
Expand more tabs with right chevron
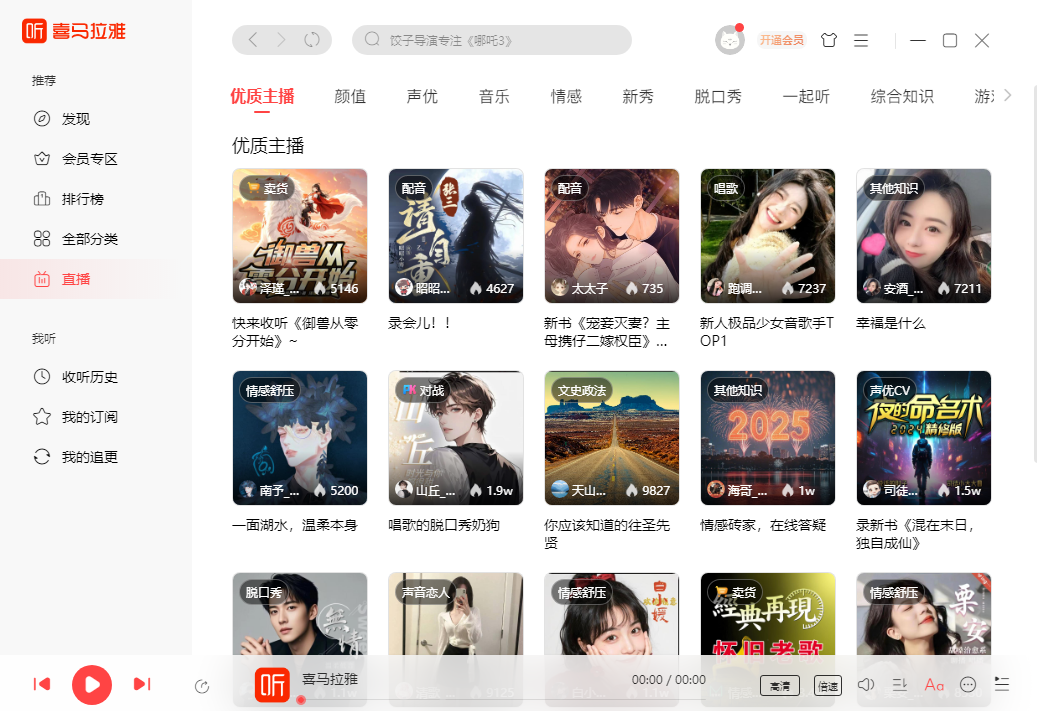[1007, 95]
